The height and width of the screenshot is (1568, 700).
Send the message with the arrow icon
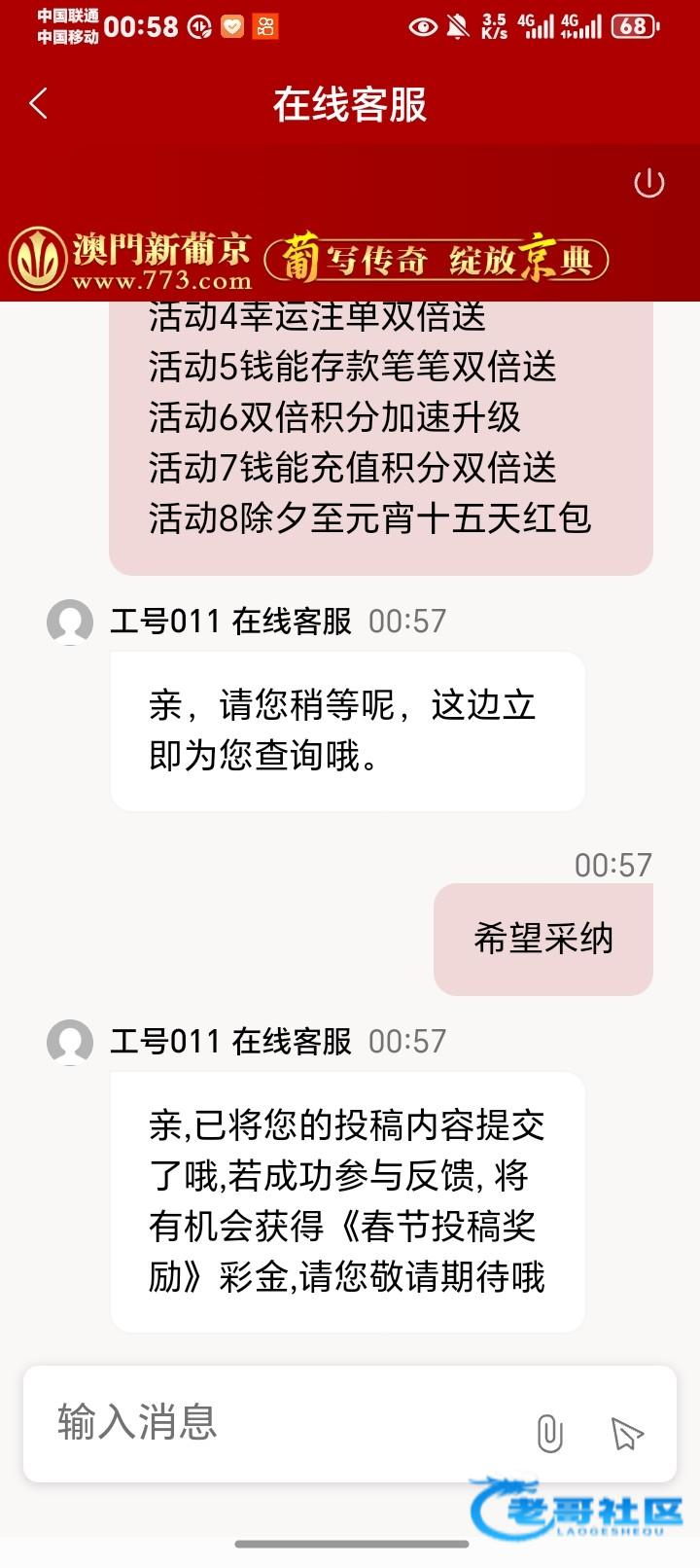(627, 1433)
